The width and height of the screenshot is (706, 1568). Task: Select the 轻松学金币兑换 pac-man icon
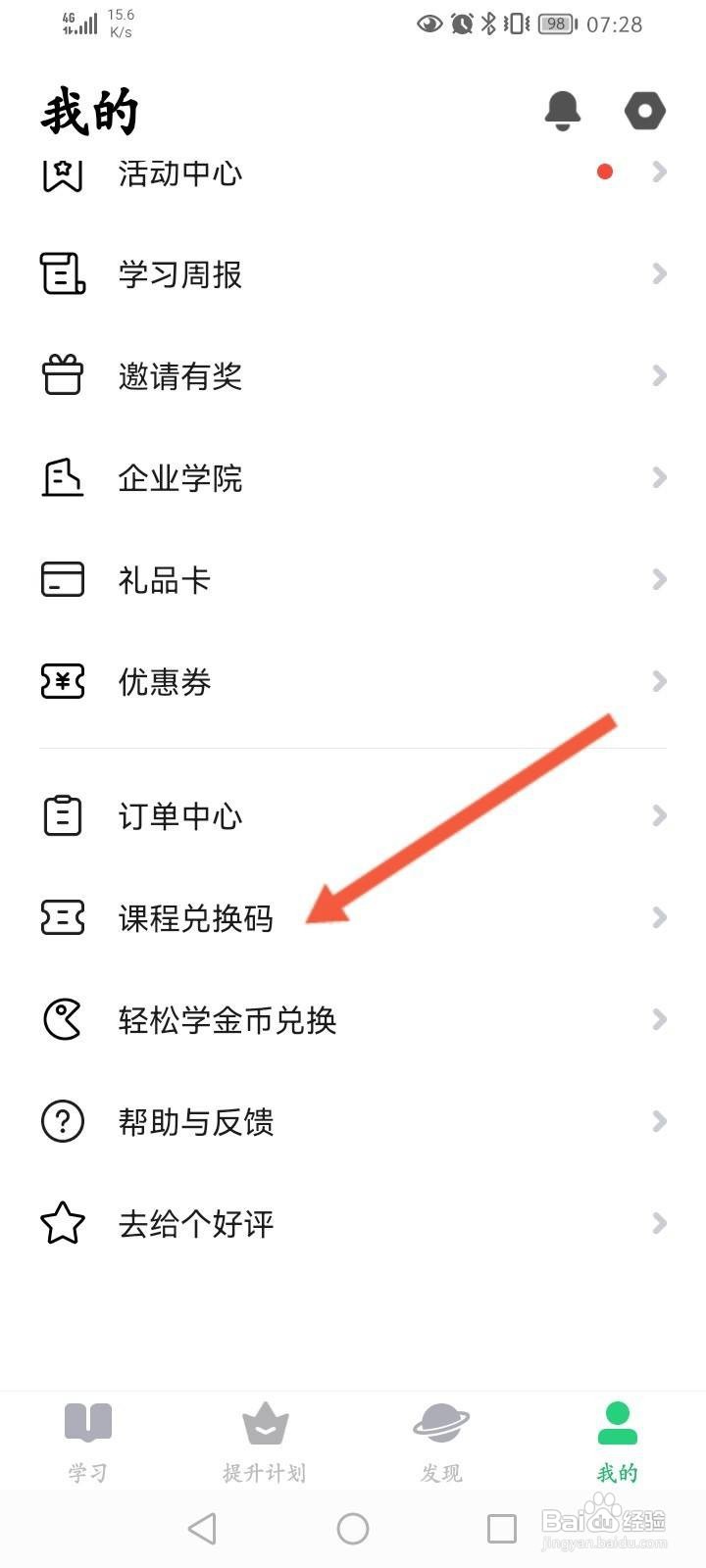[62, 1019]
